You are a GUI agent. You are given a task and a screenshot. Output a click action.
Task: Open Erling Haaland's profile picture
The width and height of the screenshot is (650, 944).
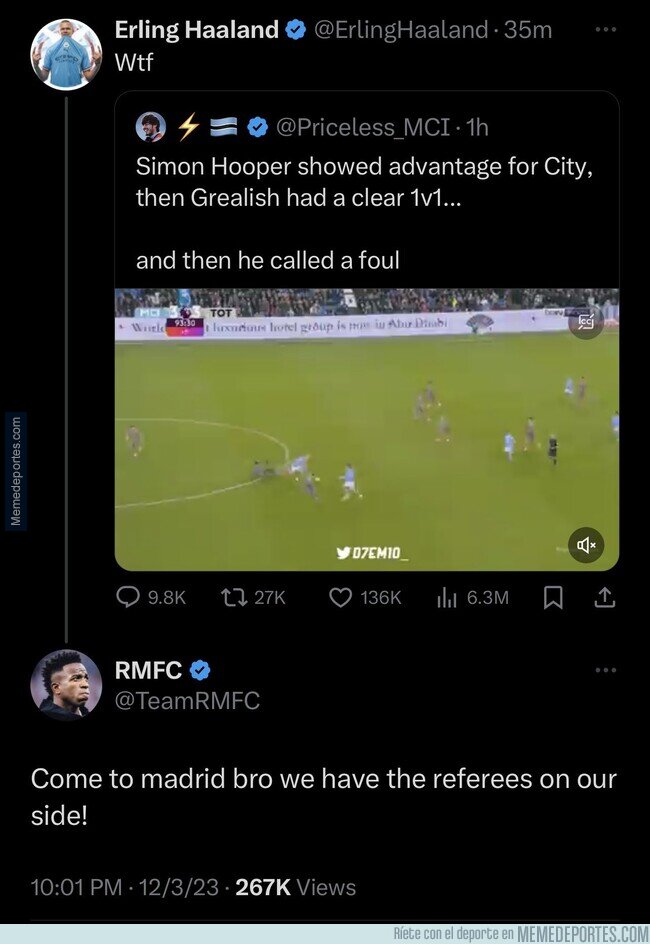pyautogui.click(x=66, y=54)
